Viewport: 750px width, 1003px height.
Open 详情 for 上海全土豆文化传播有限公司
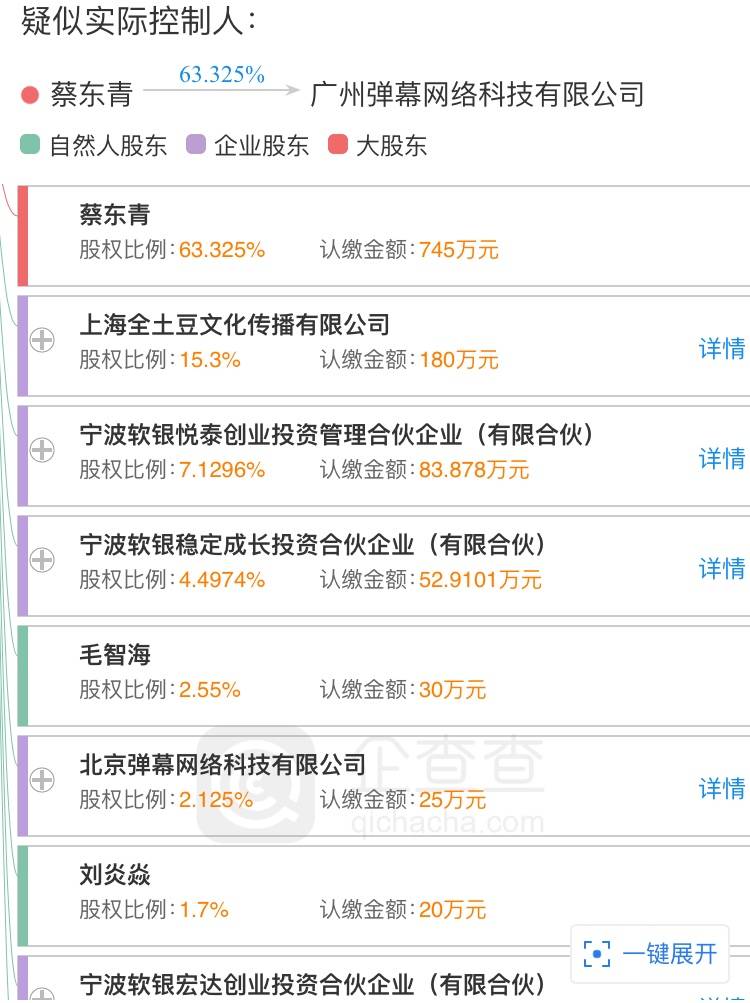coord(722,348)
